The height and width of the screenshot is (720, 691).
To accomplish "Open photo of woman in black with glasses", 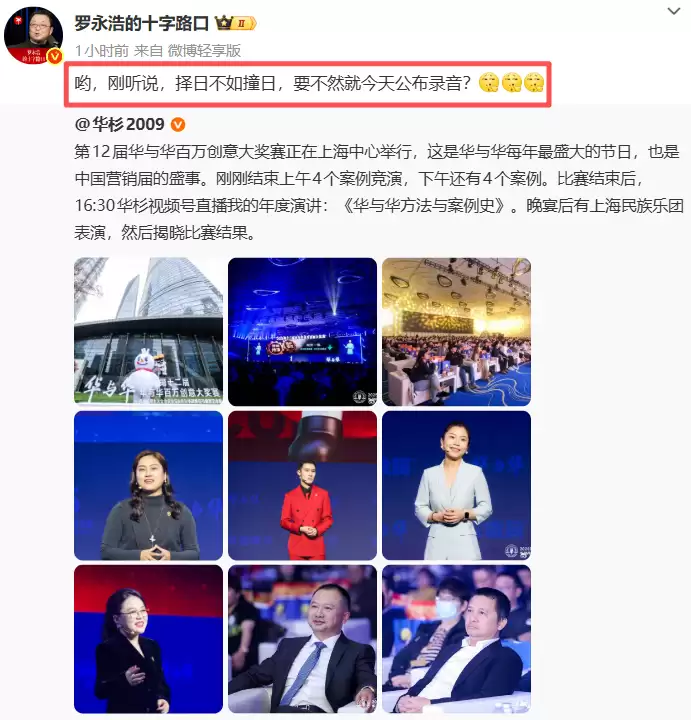I will (x=149, y=638).
